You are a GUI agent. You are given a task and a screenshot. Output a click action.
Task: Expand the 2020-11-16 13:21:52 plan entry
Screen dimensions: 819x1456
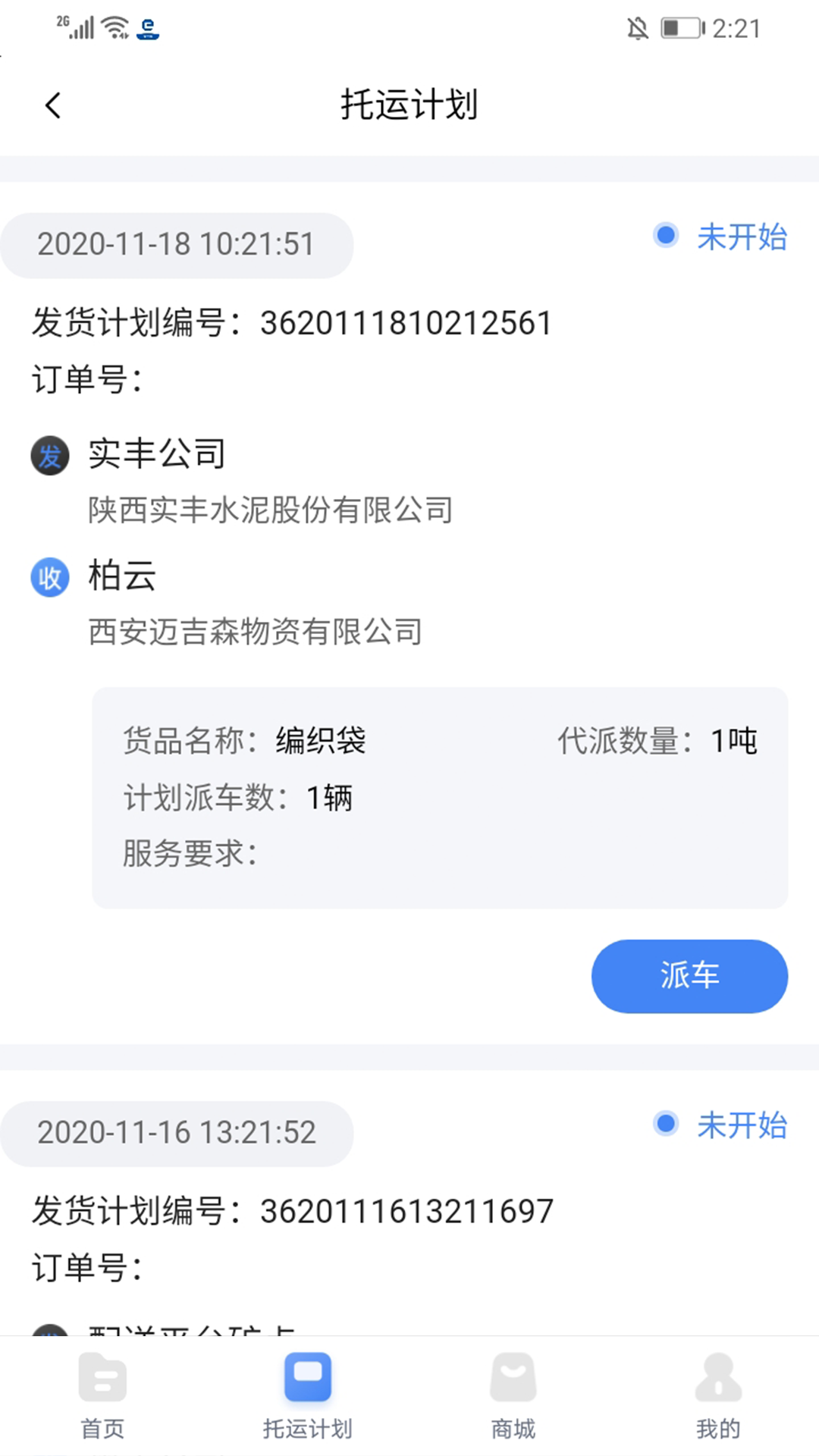point(176,1133)
